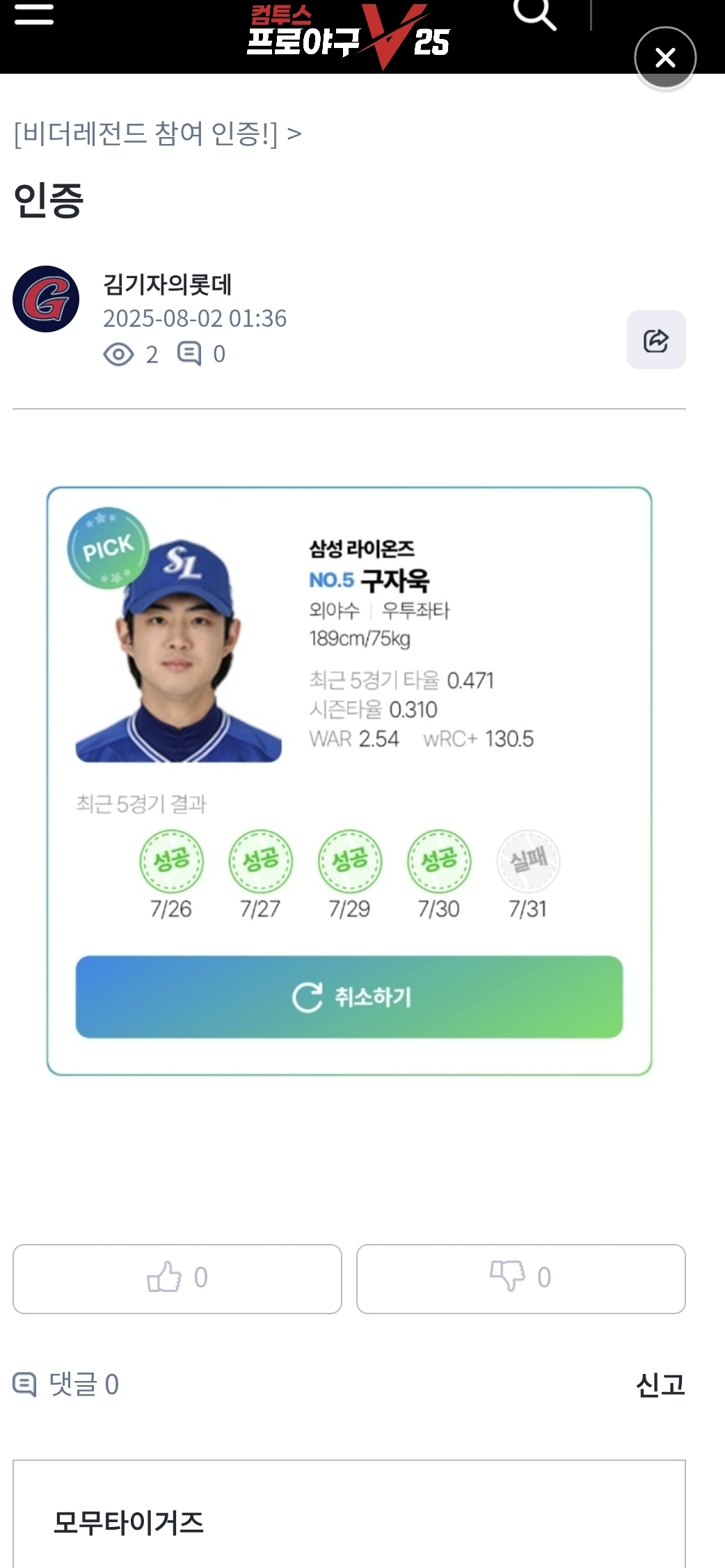The image size is (725, 1568).
Task: Open the 비더레전드 참여 인증 board link
Action: point(157,133)
